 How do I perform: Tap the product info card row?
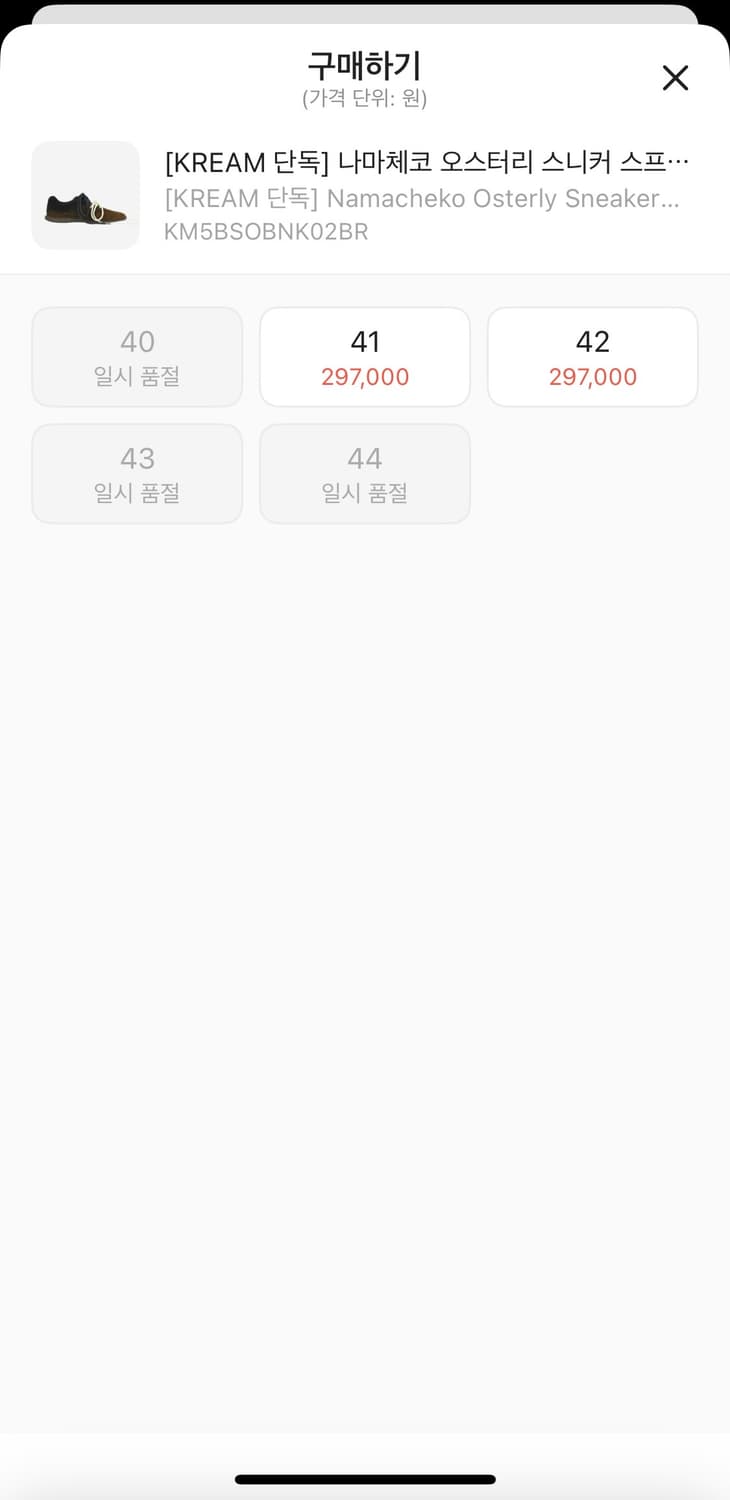(x=364, y=196)
